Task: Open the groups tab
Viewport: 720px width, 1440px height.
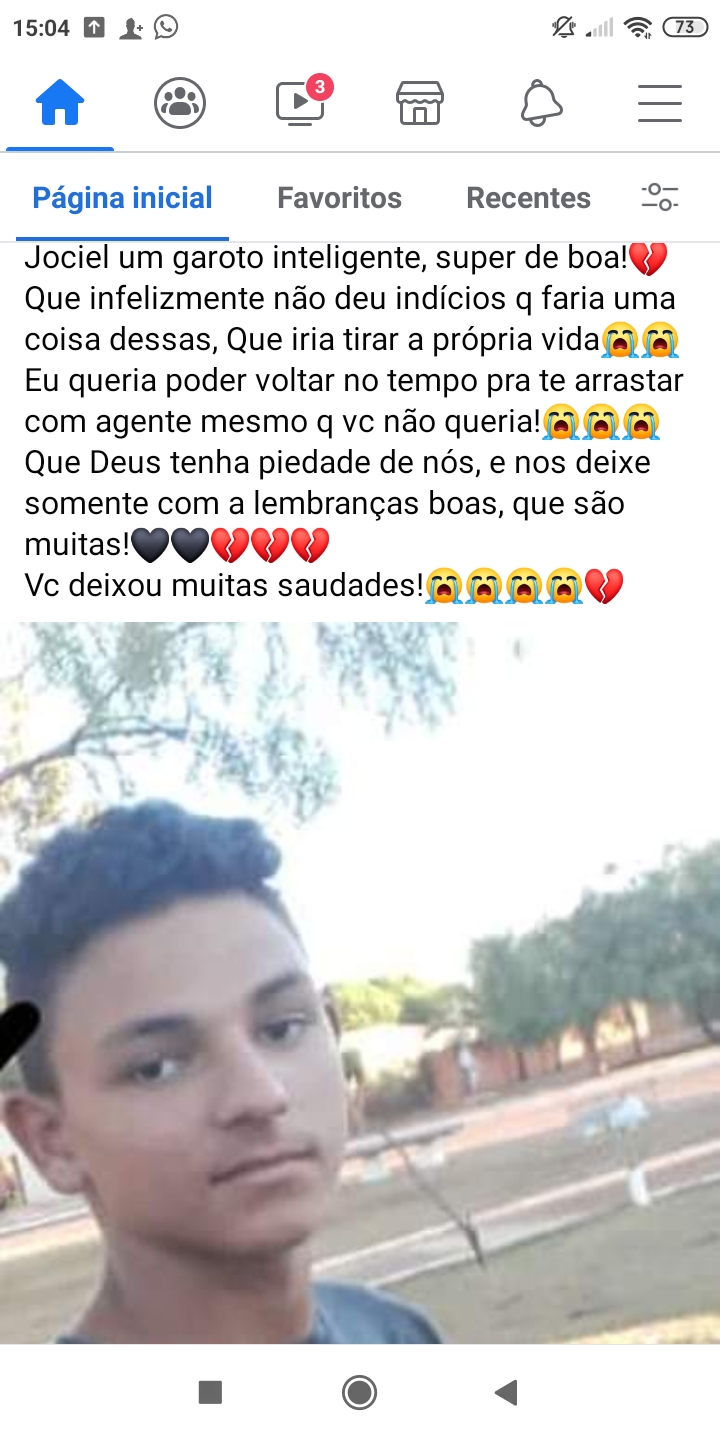Action: pos(180,103)
